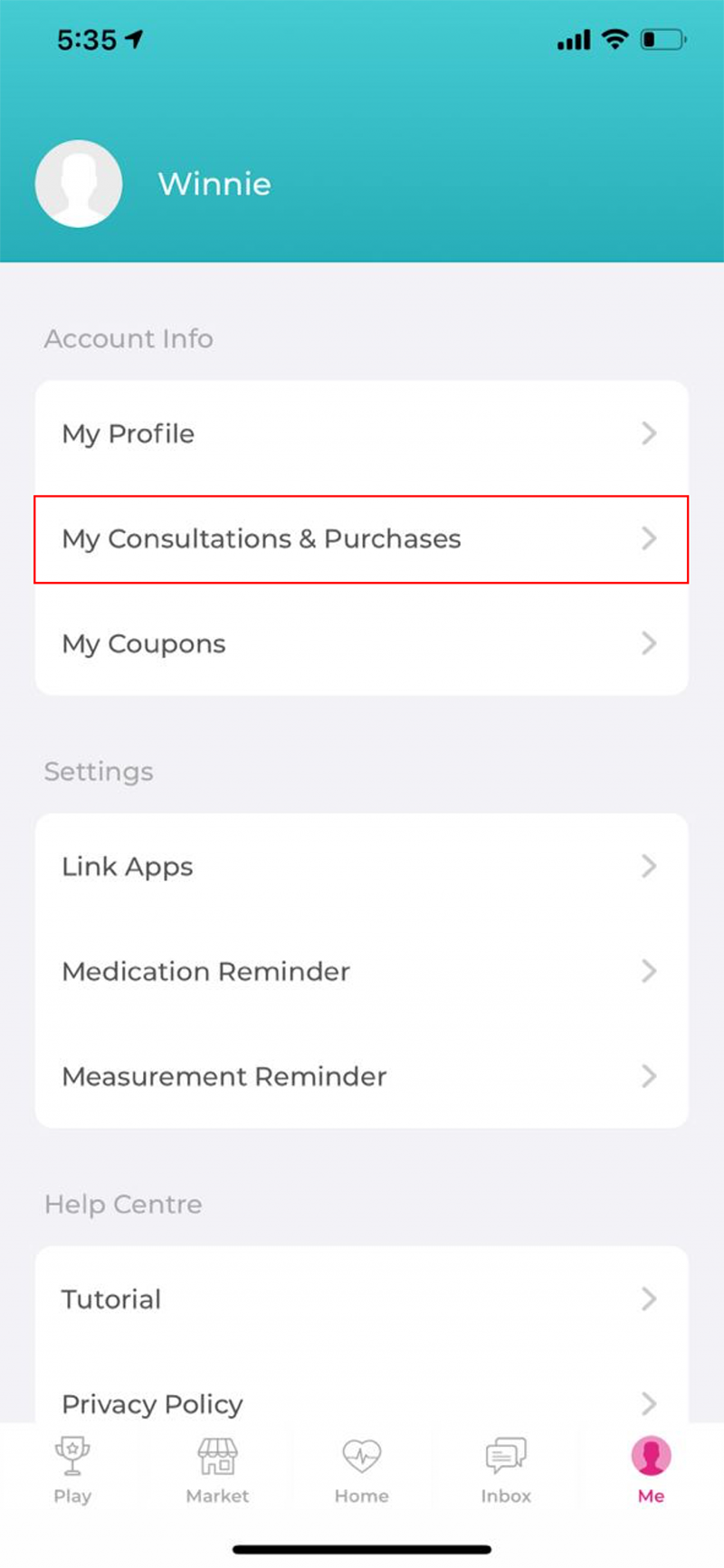
Task: View My Coupons
Action: (361, 643)
